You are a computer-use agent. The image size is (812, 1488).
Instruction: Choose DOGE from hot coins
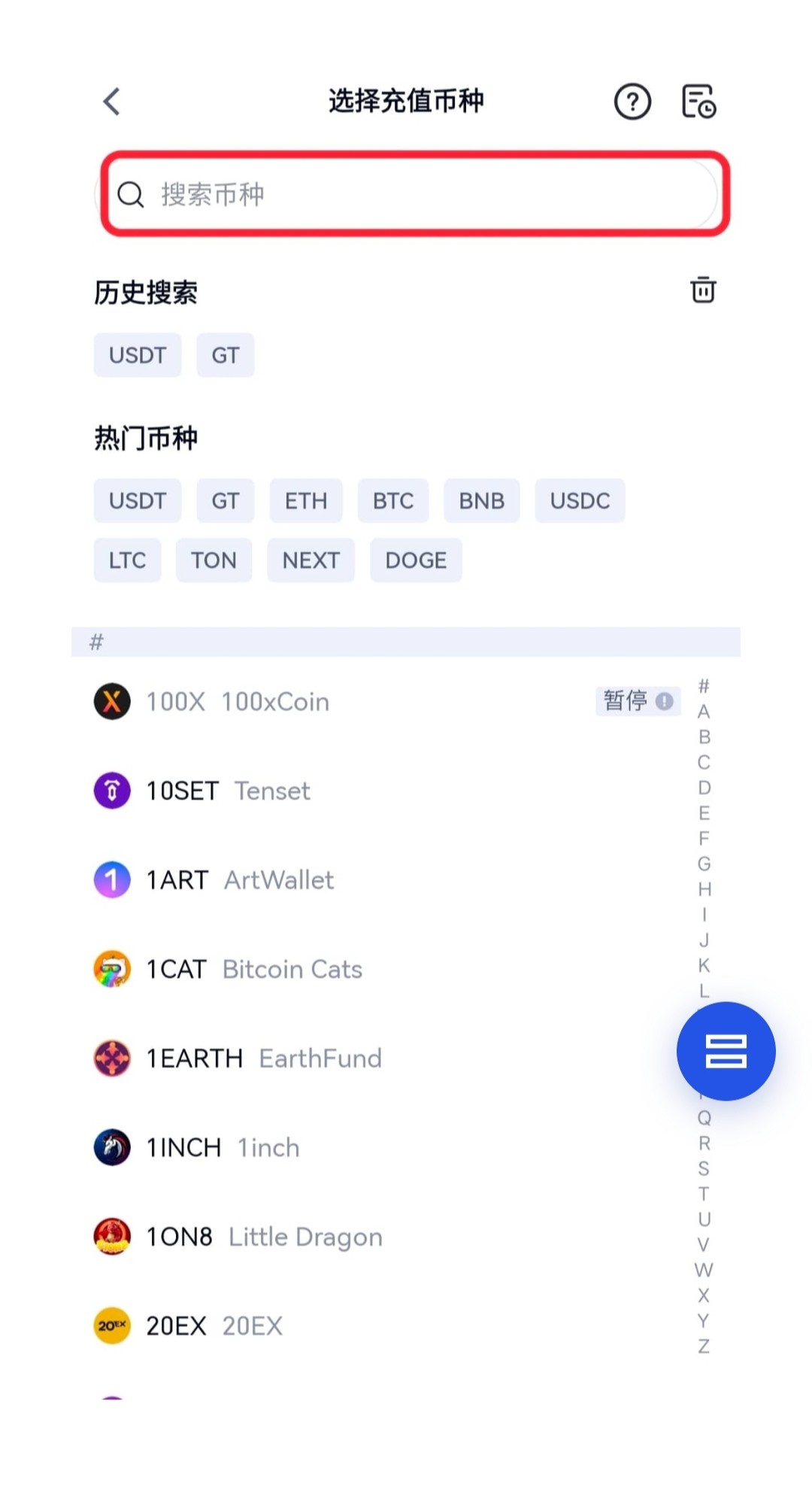(416, 560)
